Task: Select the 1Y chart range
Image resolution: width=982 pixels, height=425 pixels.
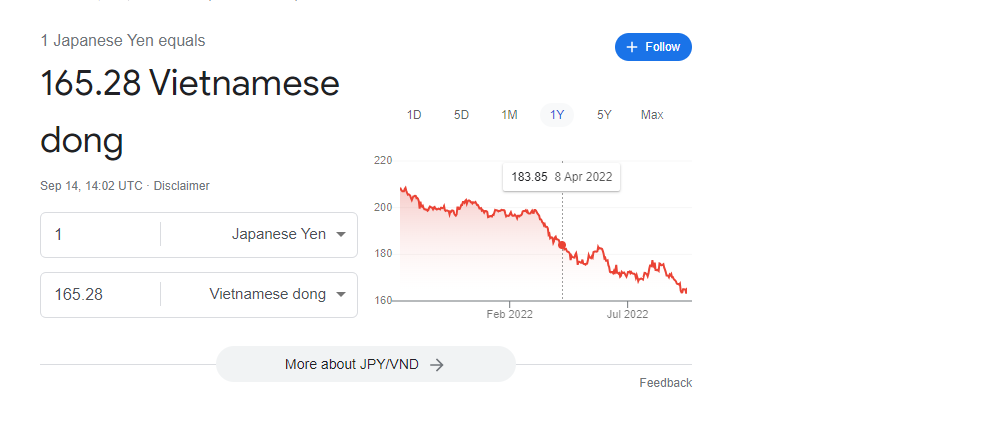Action: [x=557, y=115]
